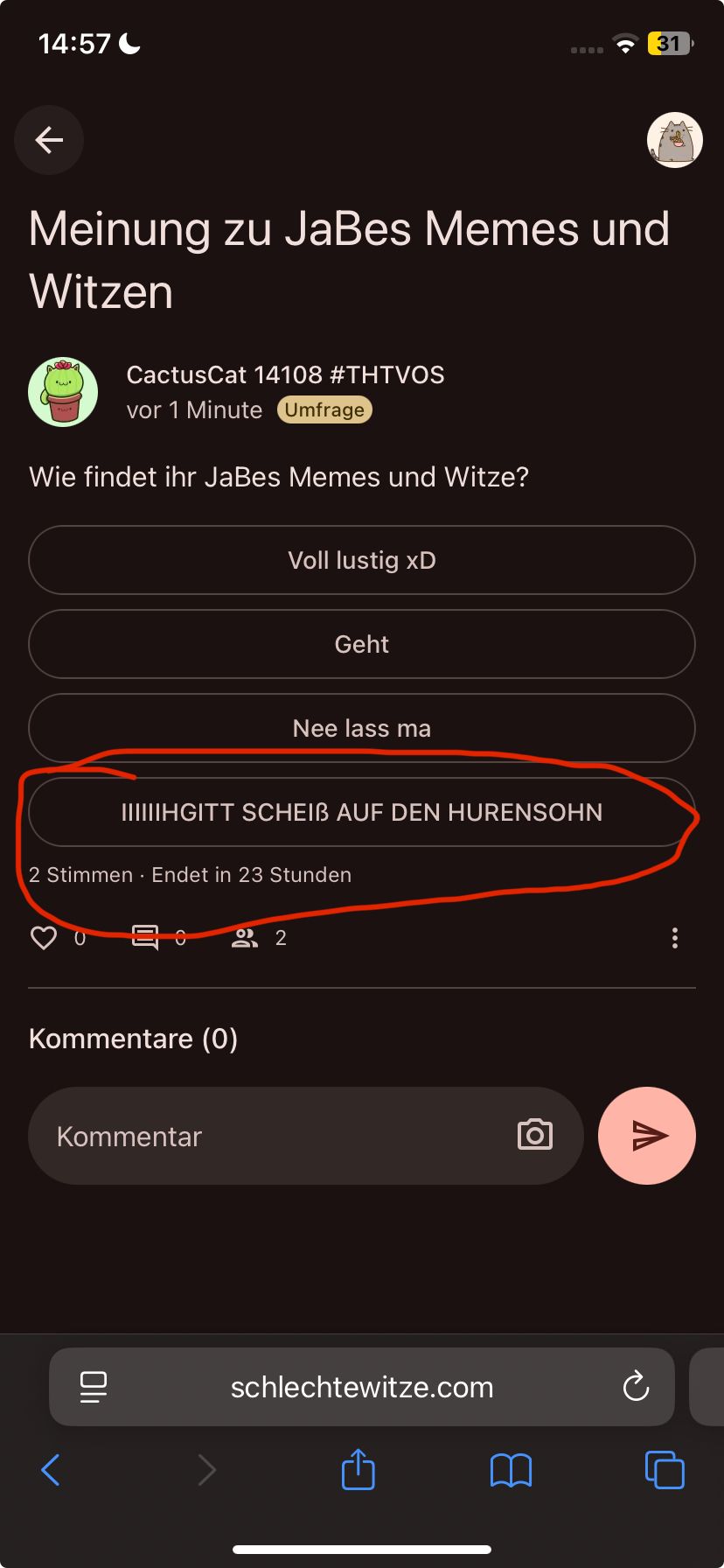The image size is (724, 1568).
Task: Go back using the arrow button
Action: pos(49,140)
